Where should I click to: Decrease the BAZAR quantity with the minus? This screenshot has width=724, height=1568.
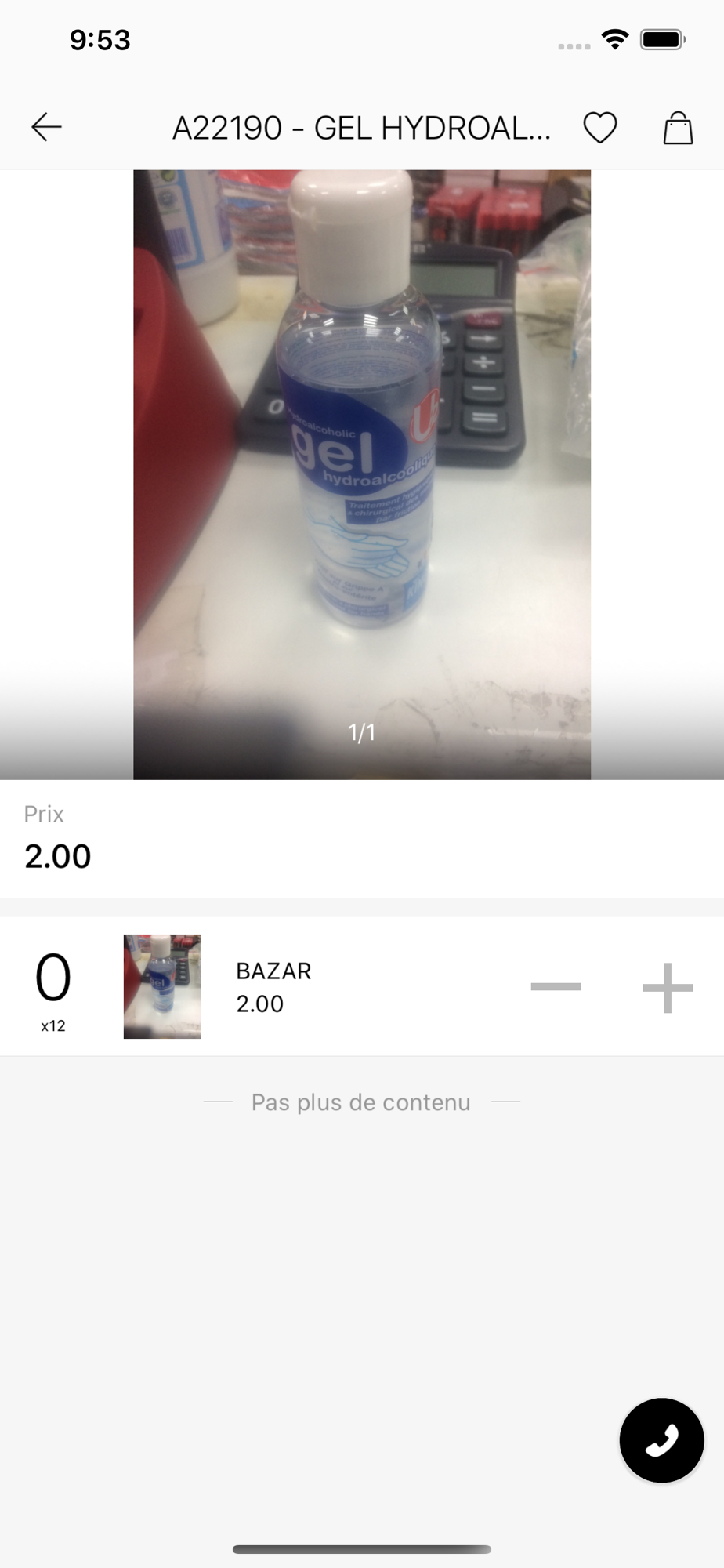556,987
